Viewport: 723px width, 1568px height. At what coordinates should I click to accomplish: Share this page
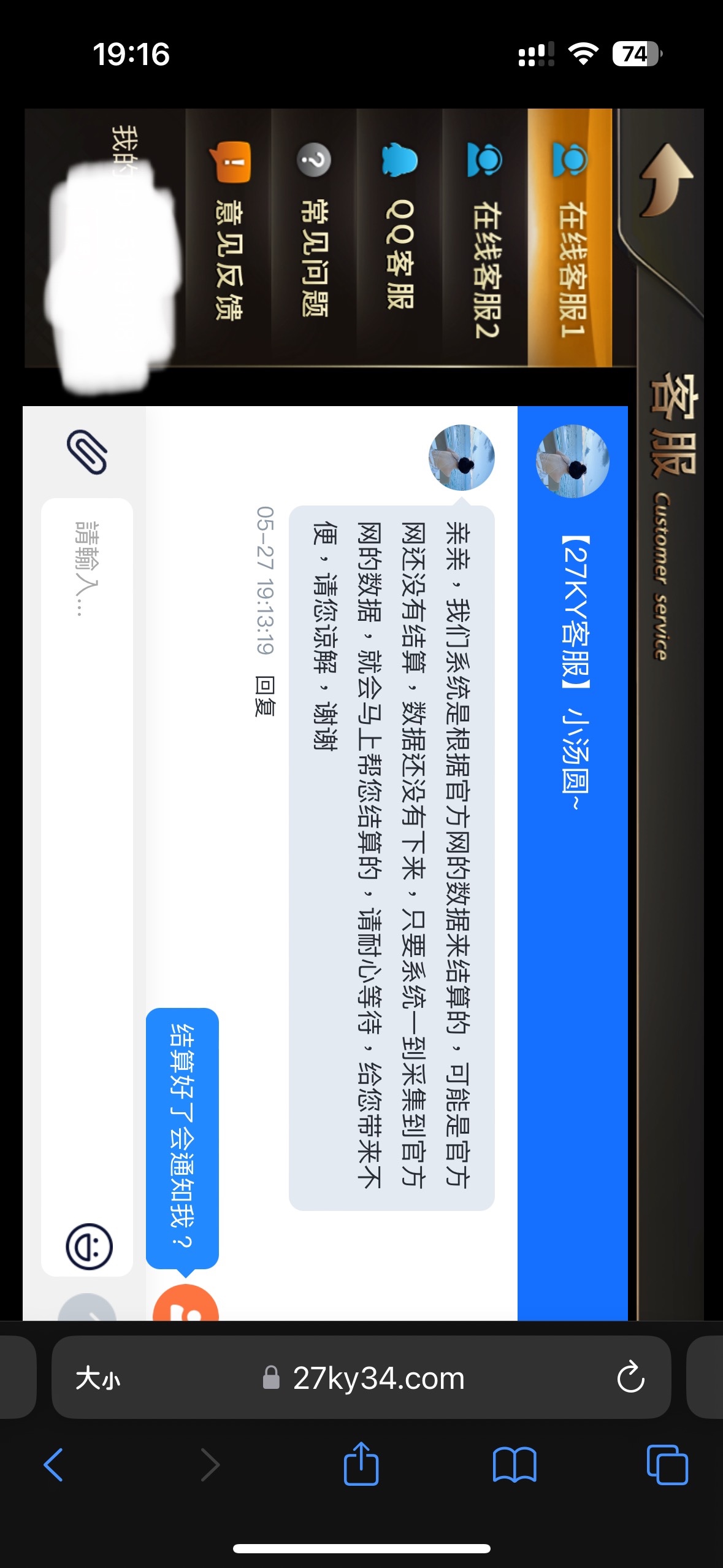[361, 1465]
